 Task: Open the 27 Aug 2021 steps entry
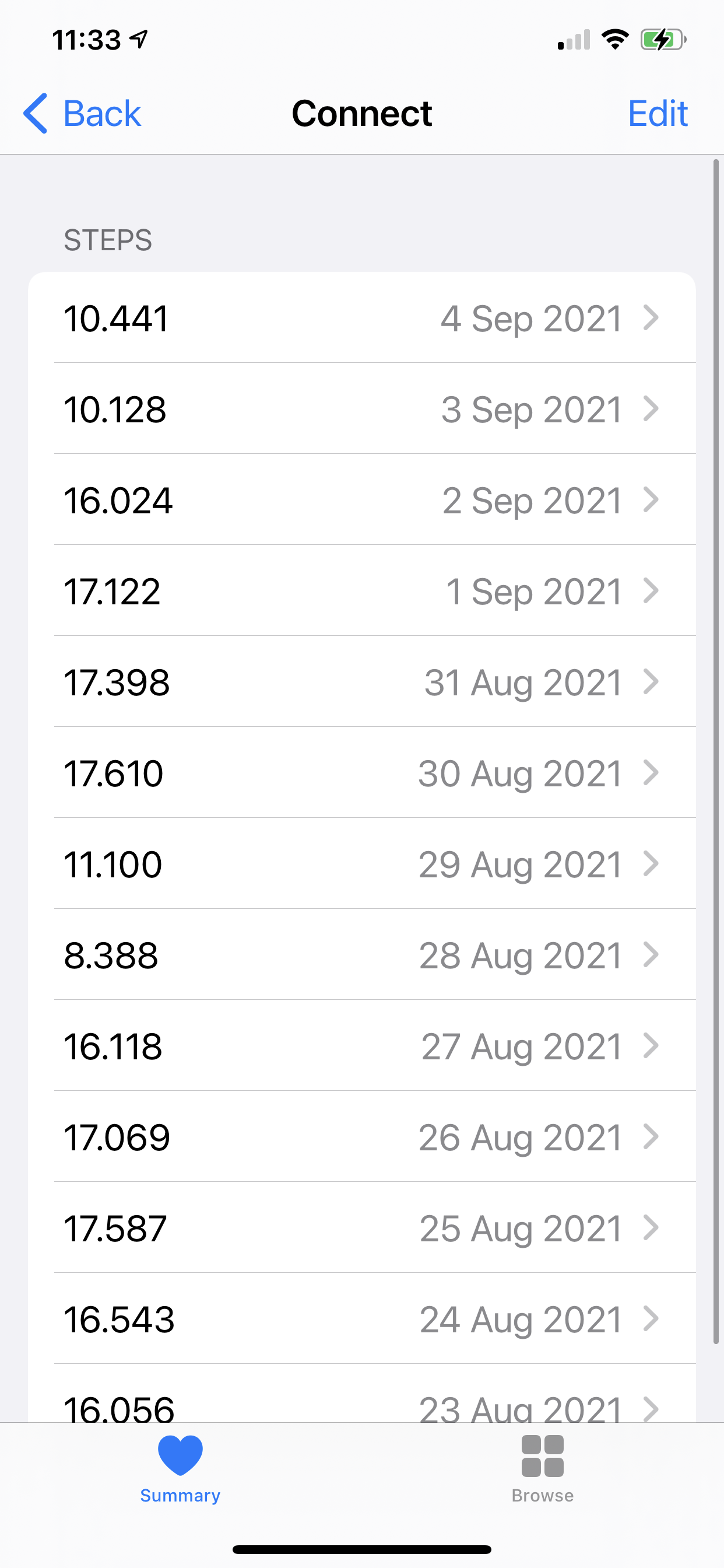pos(361,1046)
